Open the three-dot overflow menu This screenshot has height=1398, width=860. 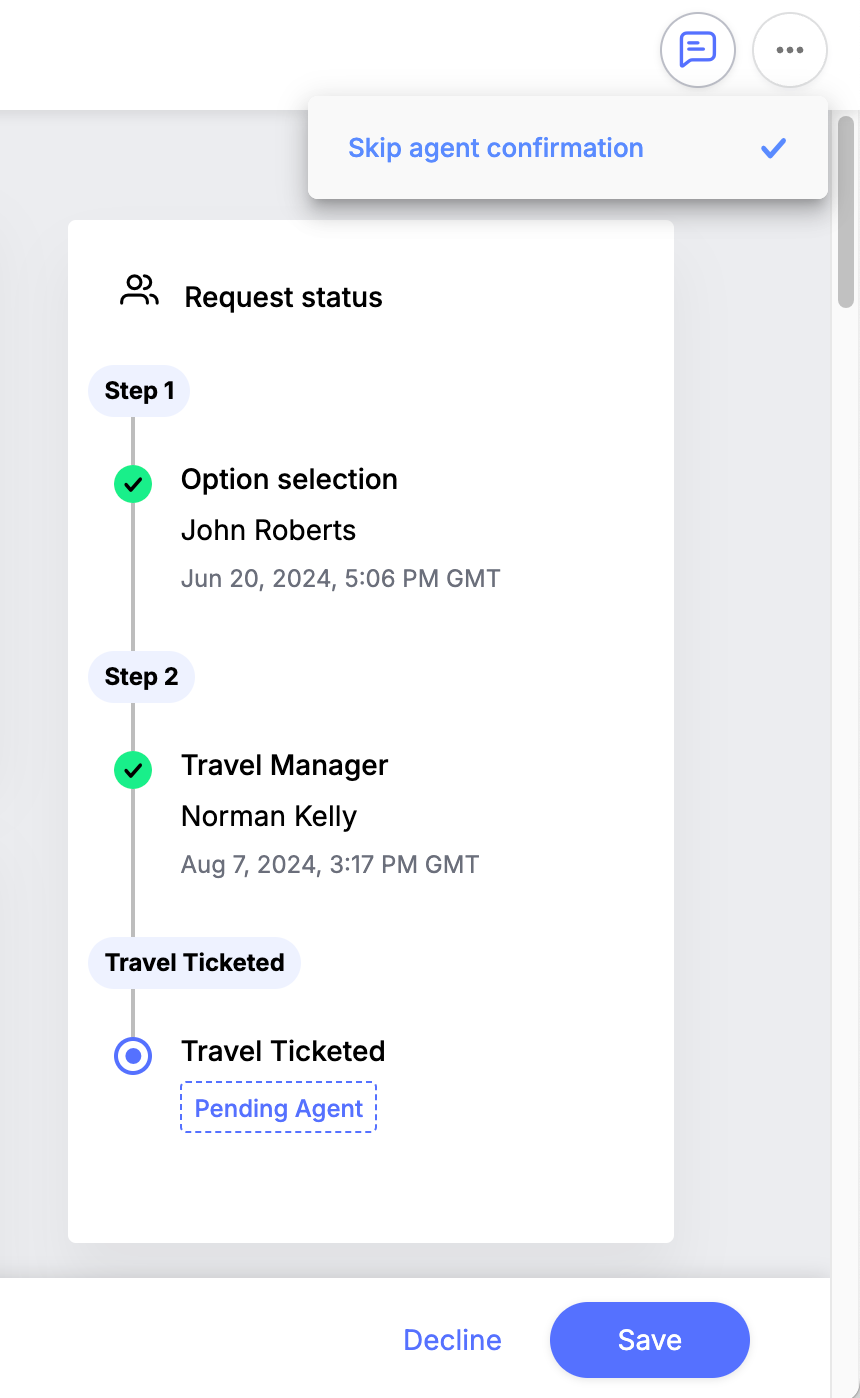[790, 50]
